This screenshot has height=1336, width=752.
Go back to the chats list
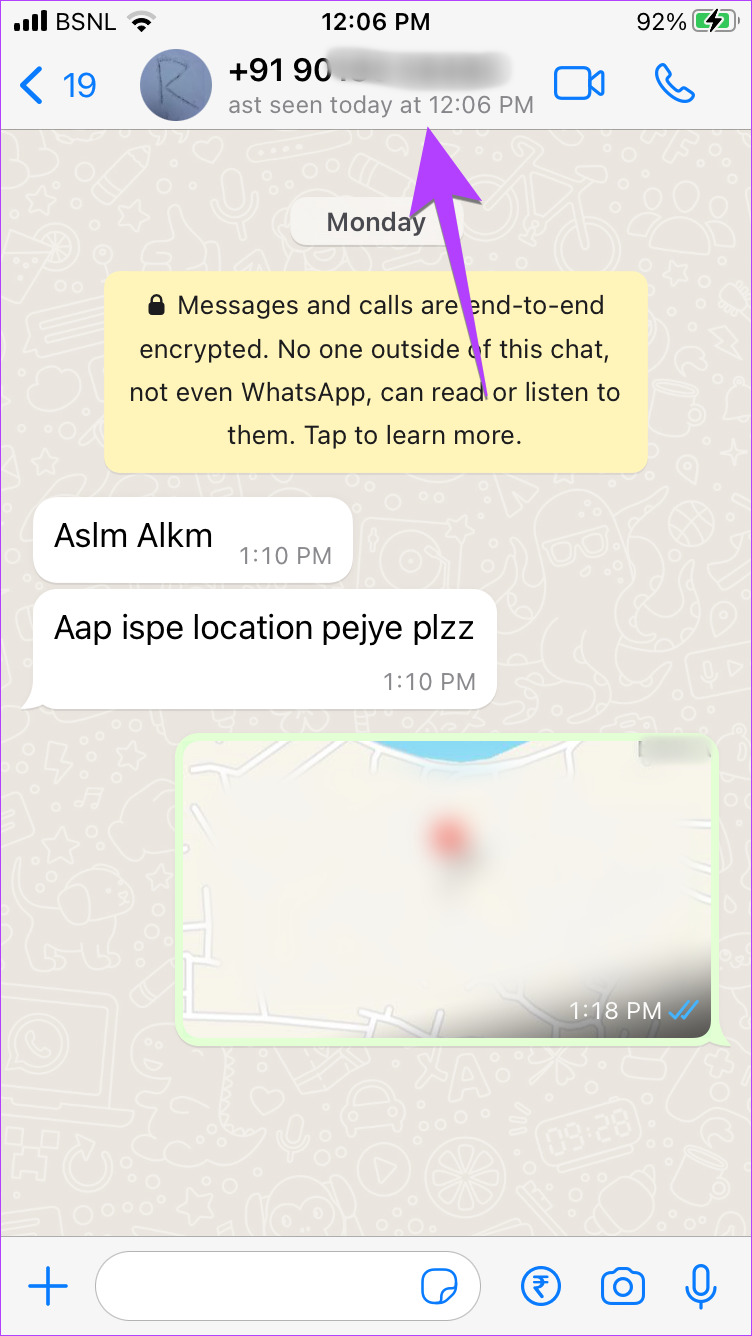(x=31, y=86)
